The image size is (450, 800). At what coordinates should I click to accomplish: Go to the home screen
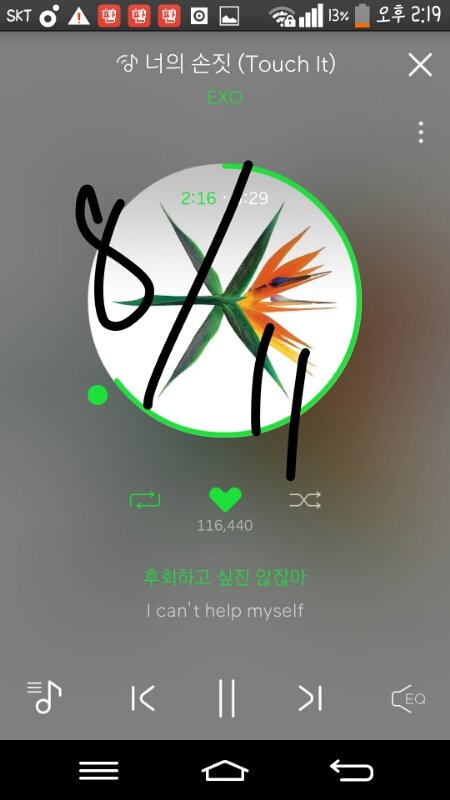tap(225, 770)
